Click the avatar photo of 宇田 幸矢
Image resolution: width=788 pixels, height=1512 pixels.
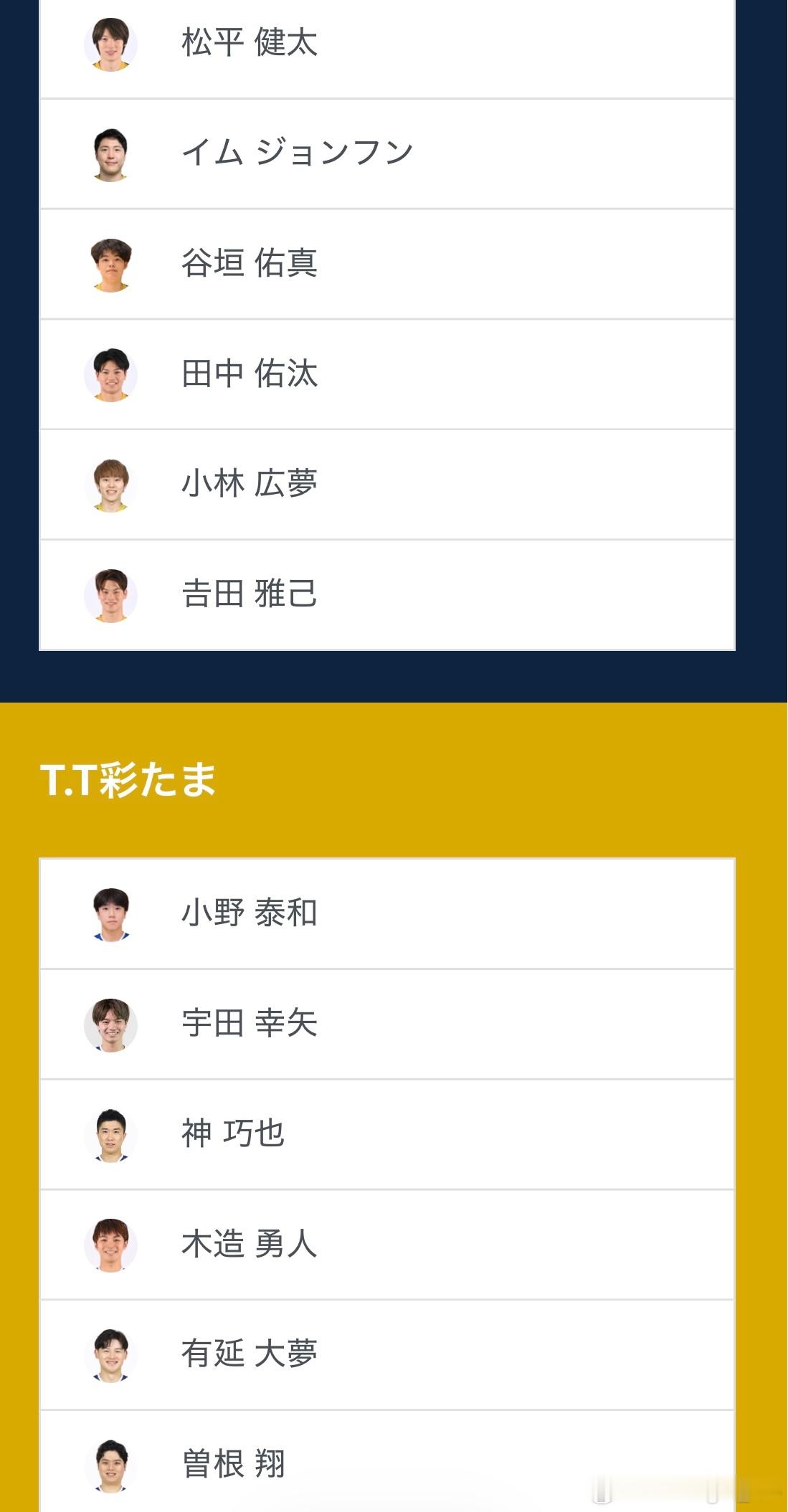click(x=111, y=1024)
